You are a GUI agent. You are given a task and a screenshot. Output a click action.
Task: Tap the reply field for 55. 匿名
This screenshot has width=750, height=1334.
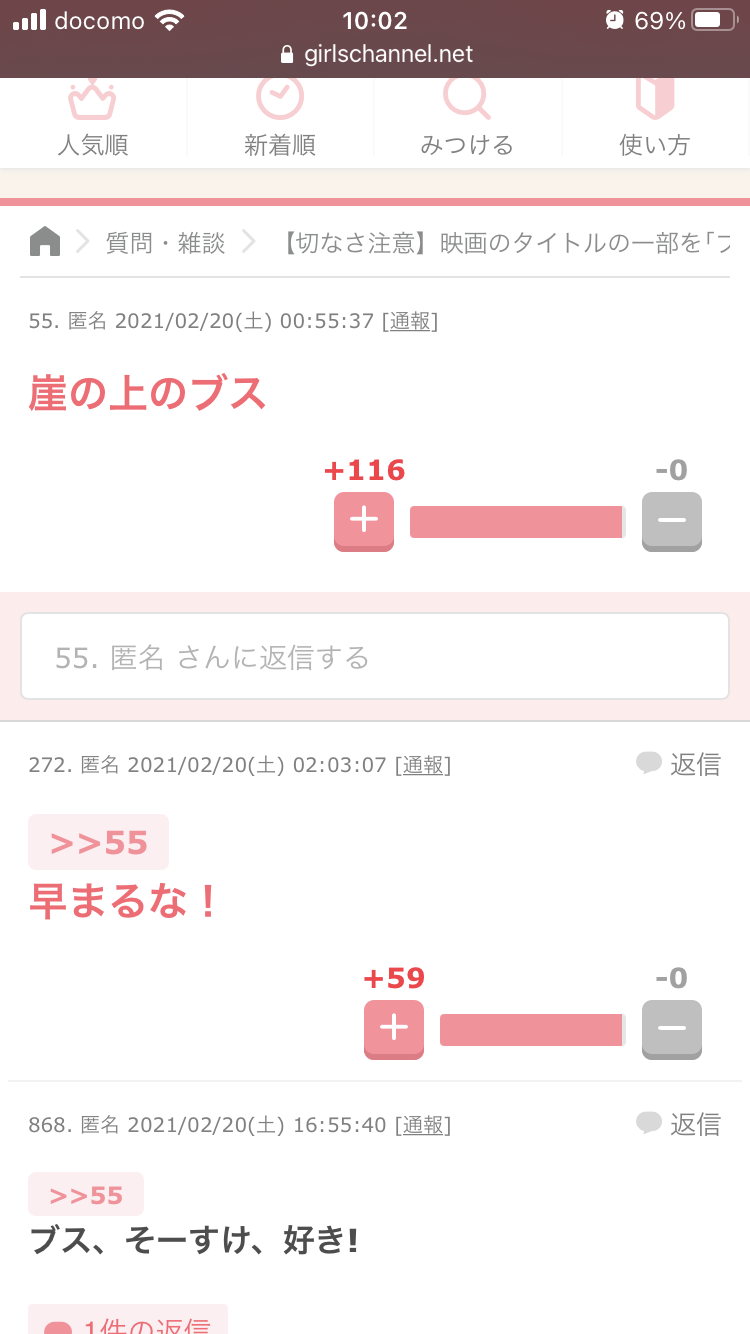[375, 656]
